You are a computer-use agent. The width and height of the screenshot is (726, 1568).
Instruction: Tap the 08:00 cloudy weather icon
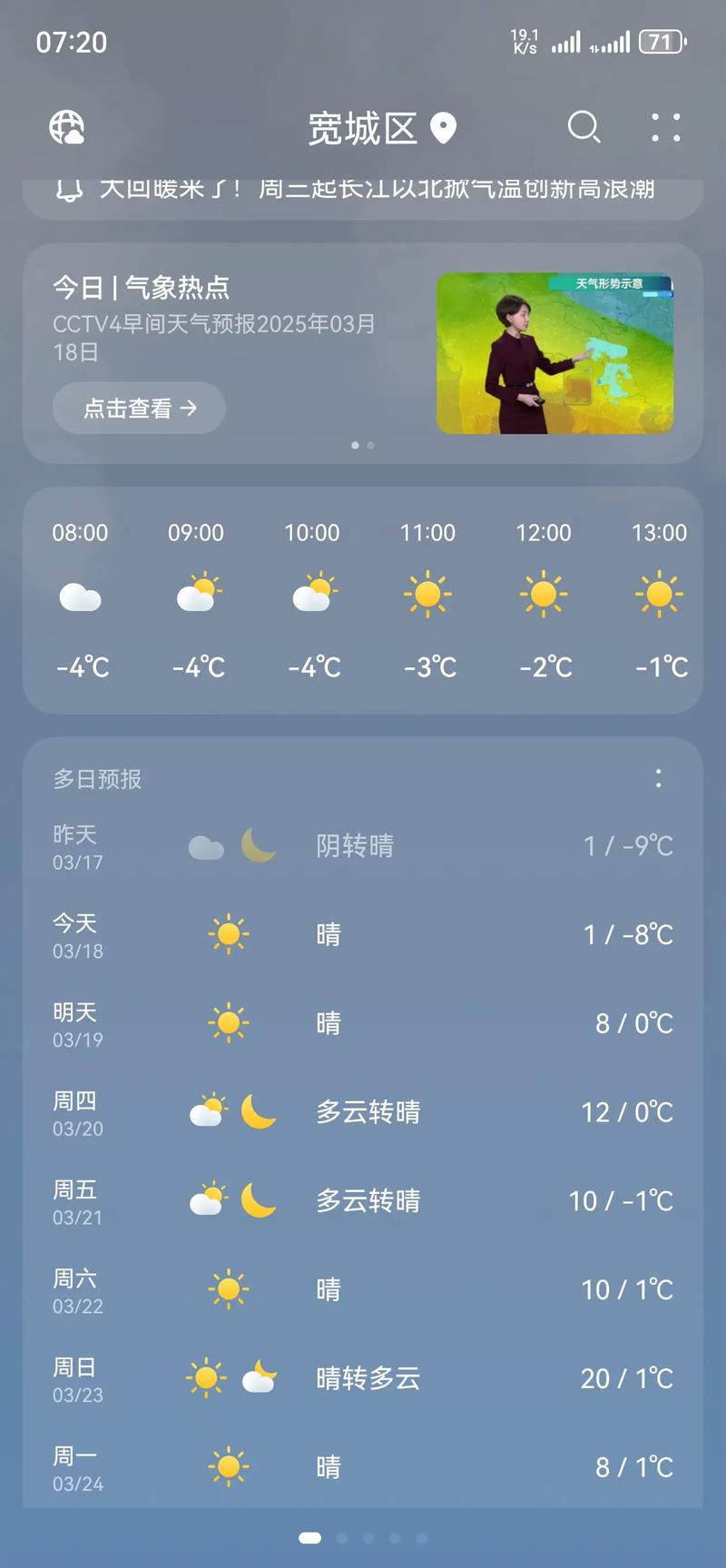[80, 597]
